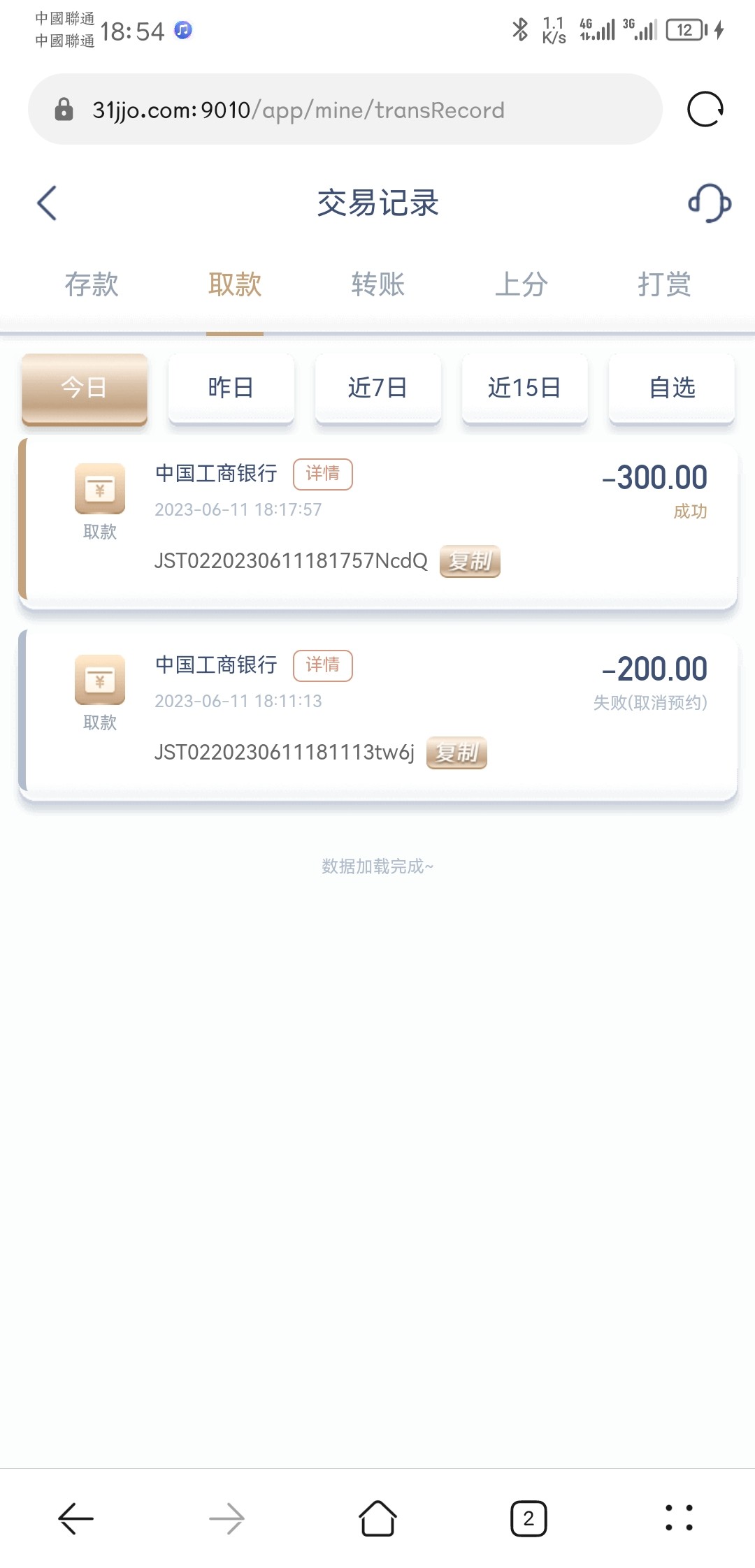755x1568 pixels.
Task: Tap the browser URL address bar
Action: [x=344, y=110]
